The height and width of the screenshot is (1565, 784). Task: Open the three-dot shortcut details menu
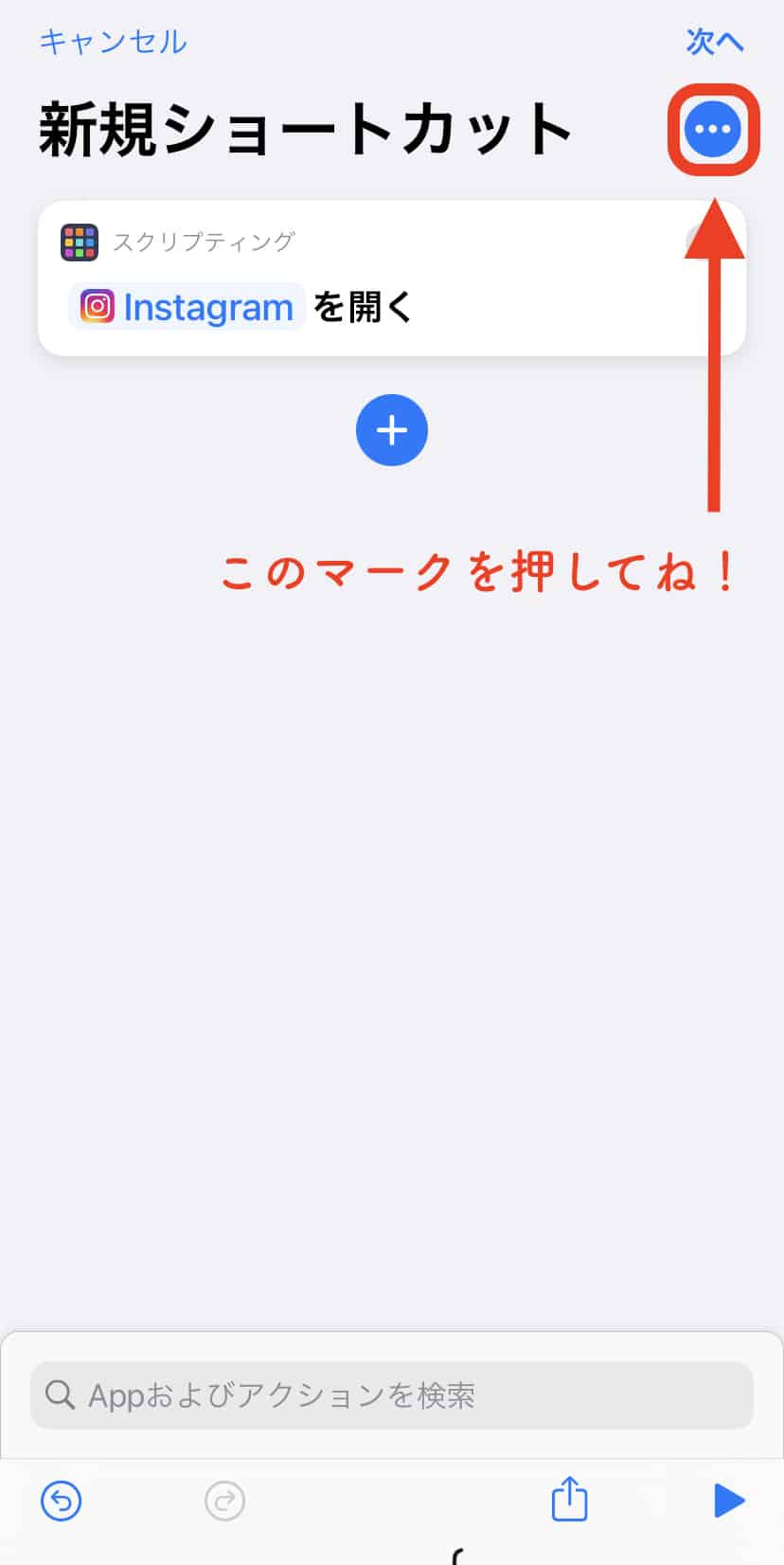[712, 130]
